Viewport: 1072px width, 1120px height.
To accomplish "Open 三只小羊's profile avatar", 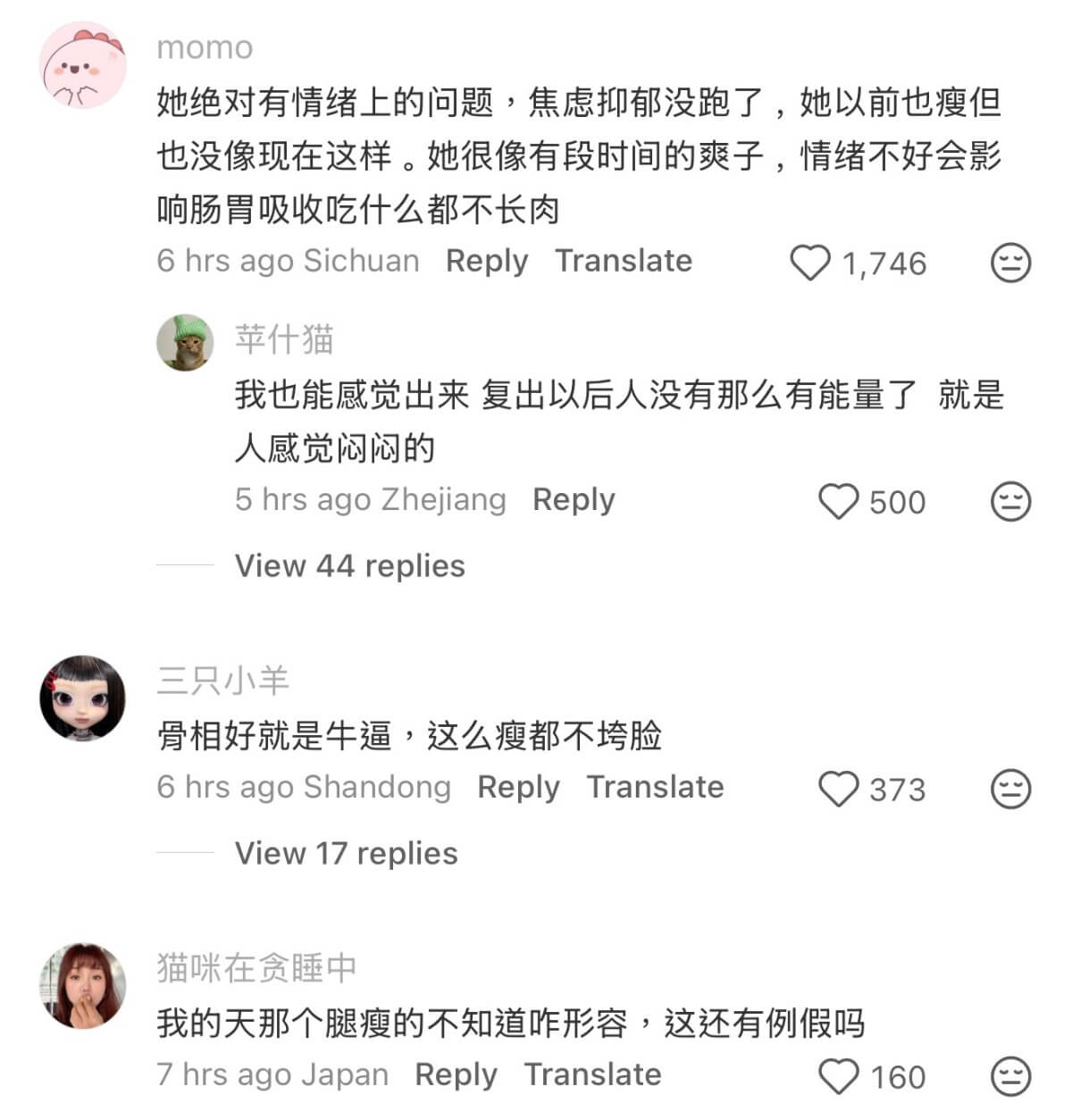I will [x=83, y=698].
